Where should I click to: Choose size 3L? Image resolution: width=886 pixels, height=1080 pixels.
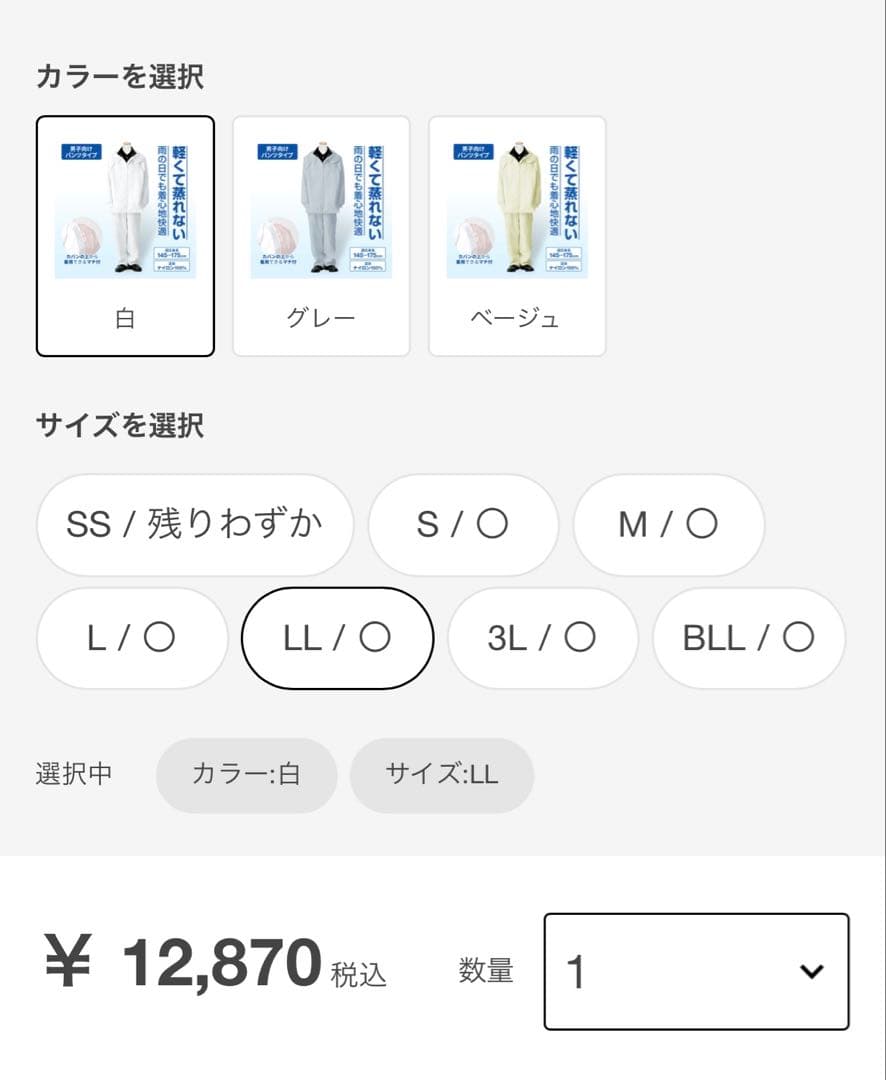click(x=543, y=638)
